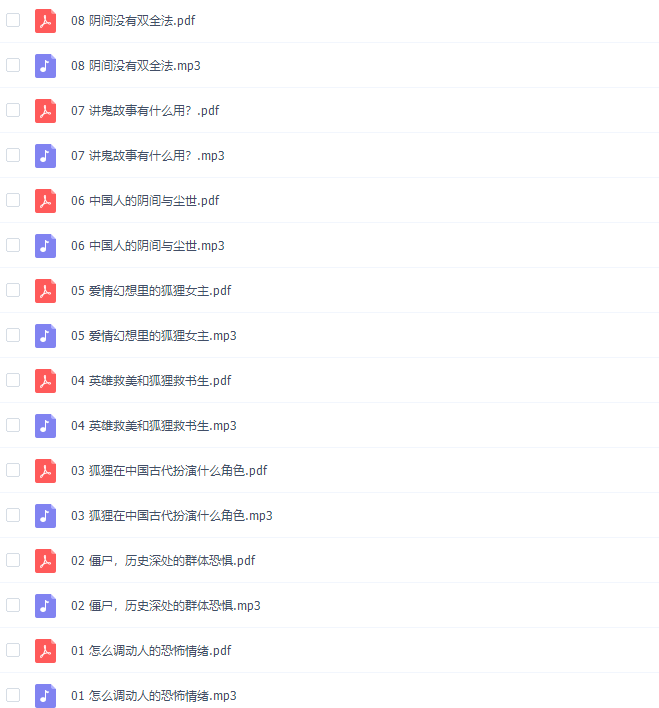Select checkbox for 05 爱情幻想里的狐狸女主.pdf
Image resolution: width=659 pixels, height=708 pixels.
coord(13,290)
